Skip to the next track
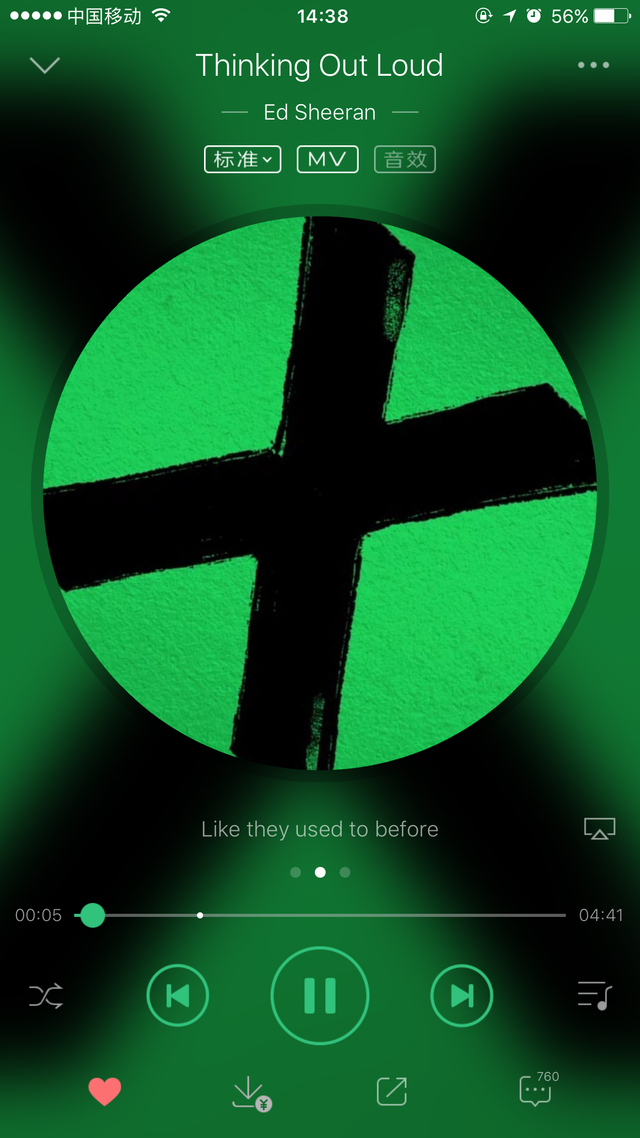The height and width of the screenshot is (1138, 640). click(x=461, y=996)
